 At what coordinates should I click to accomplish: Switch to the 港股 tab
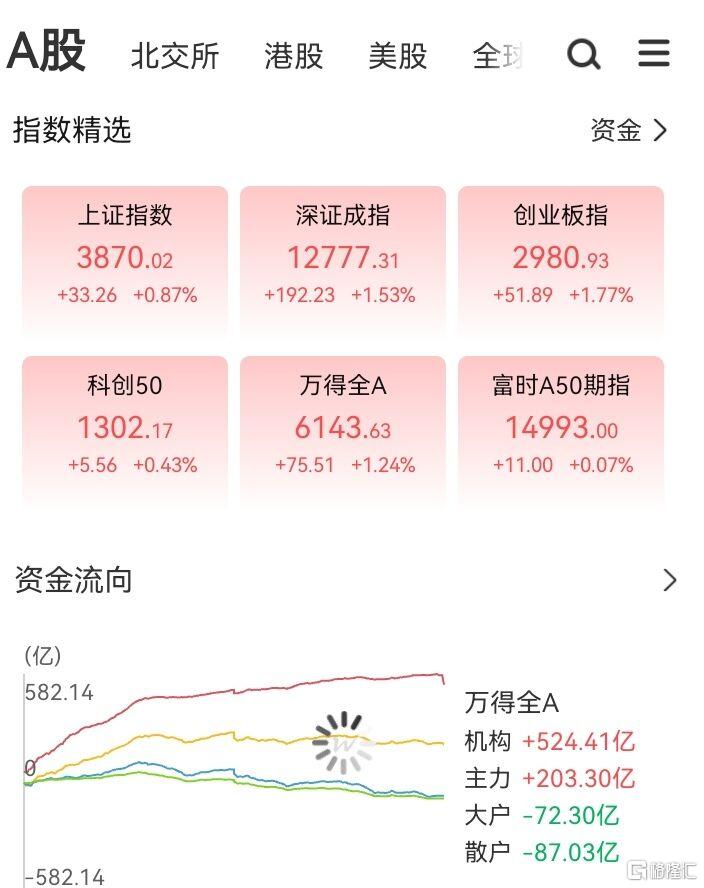point(294,56)
